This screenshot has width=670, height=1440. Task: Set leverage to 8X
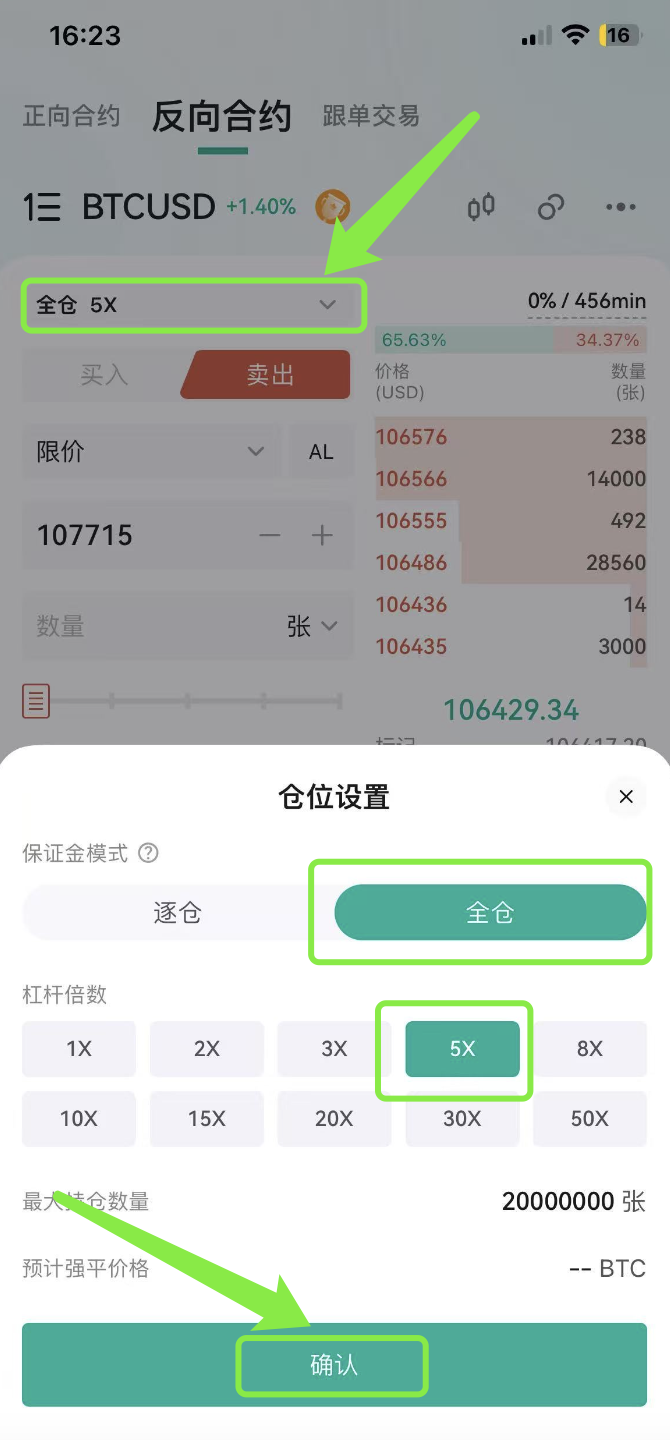click(x=590, y=1049)
